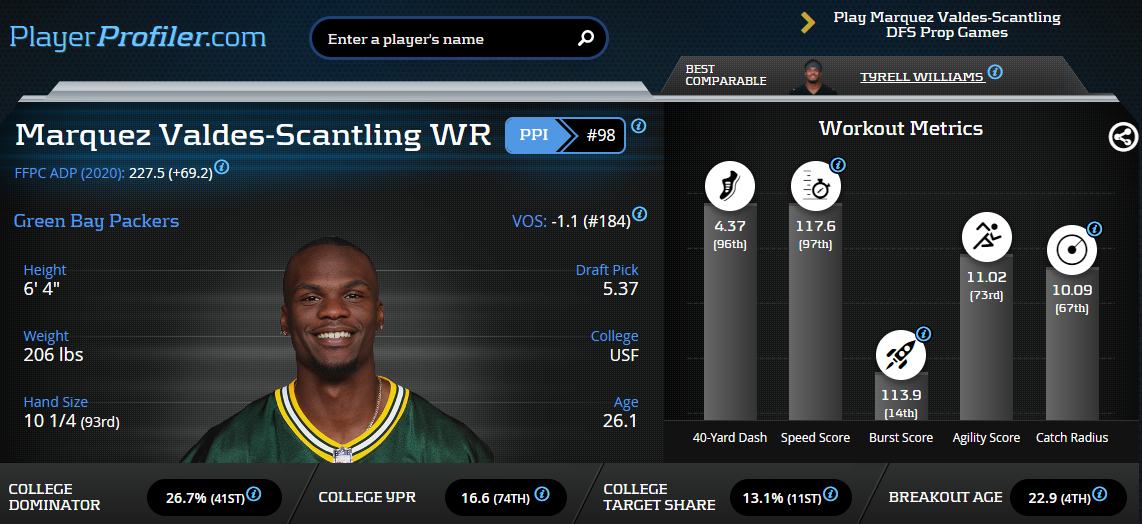The height and width of the screenshot is (524, 1142).
Task: Show info for Burst Score
Action: click(x=923, y=334)
